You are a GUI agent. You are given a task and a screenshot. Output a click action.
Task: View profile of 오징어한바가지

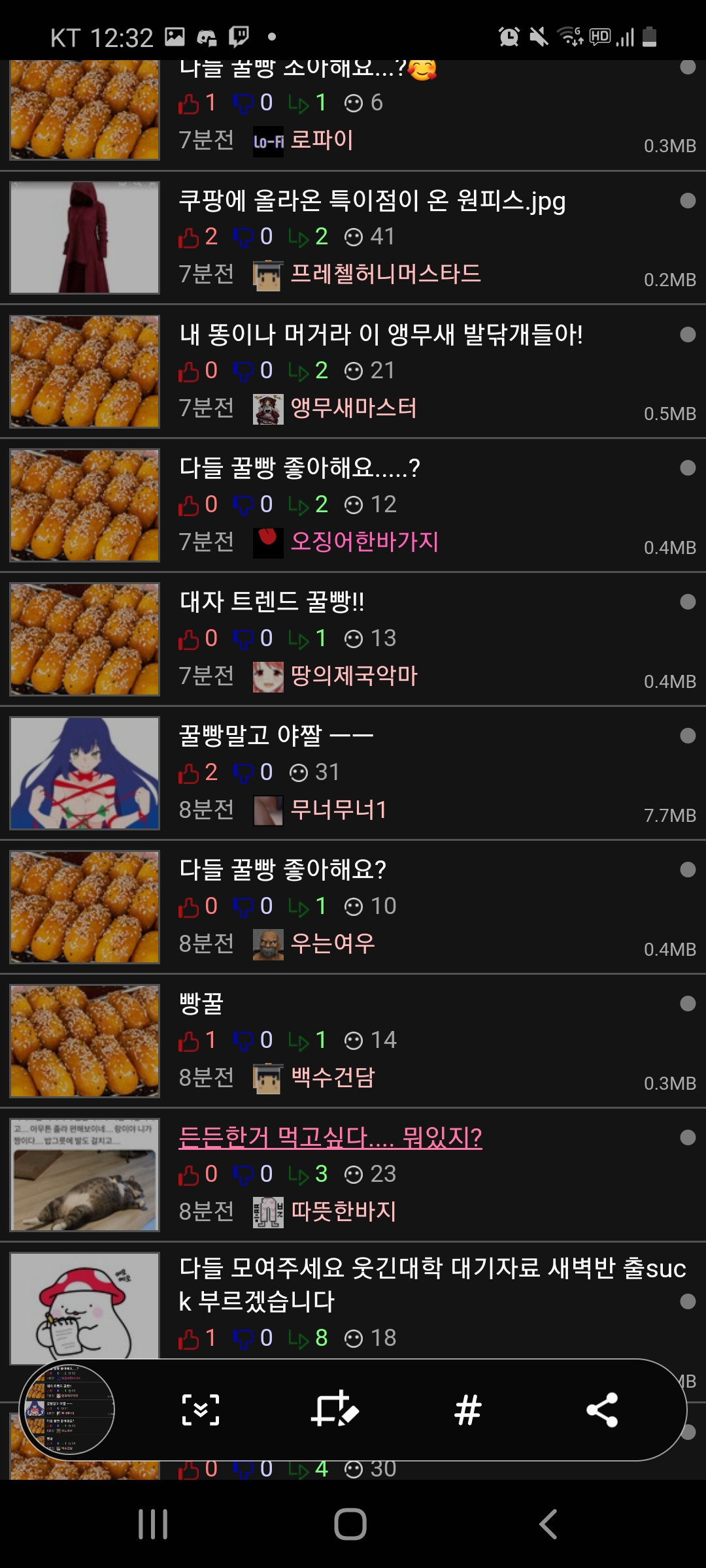(364, 542)
